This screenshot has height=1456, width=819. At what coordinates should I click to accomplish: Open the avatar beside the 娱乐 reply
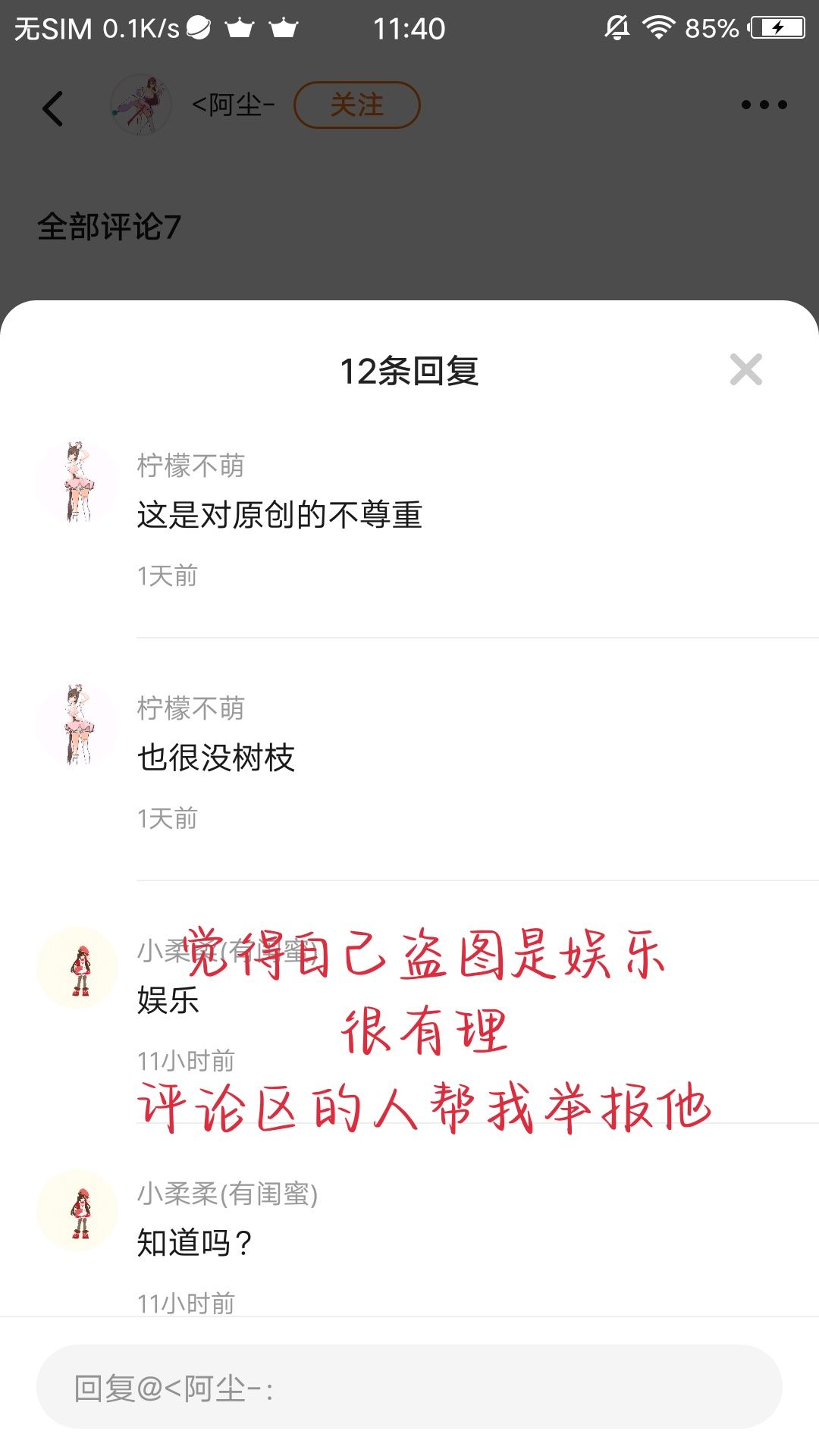pyautogui.click(x=77, y=967)
